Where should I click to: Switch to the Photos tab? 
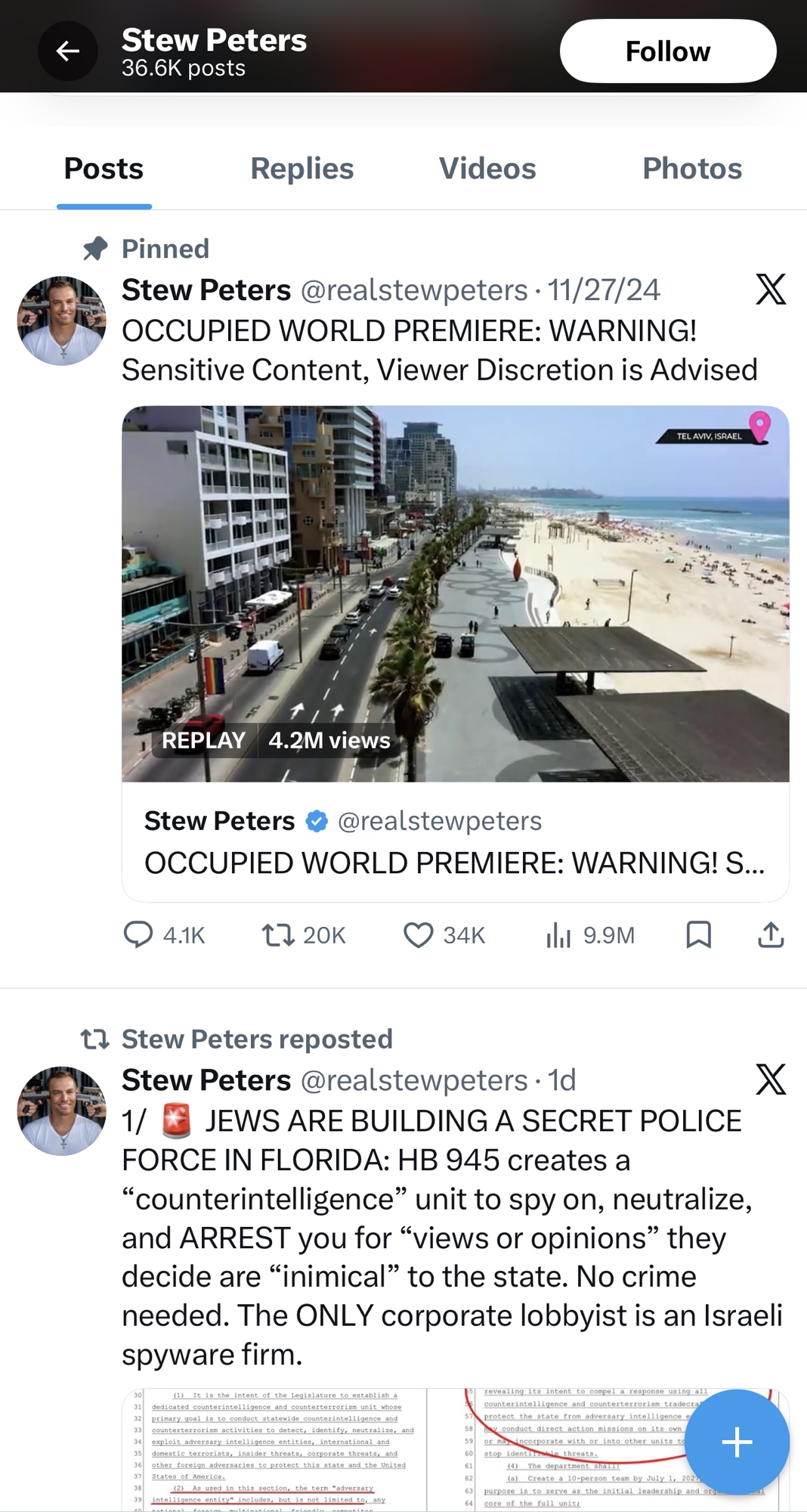coord(691,169)
